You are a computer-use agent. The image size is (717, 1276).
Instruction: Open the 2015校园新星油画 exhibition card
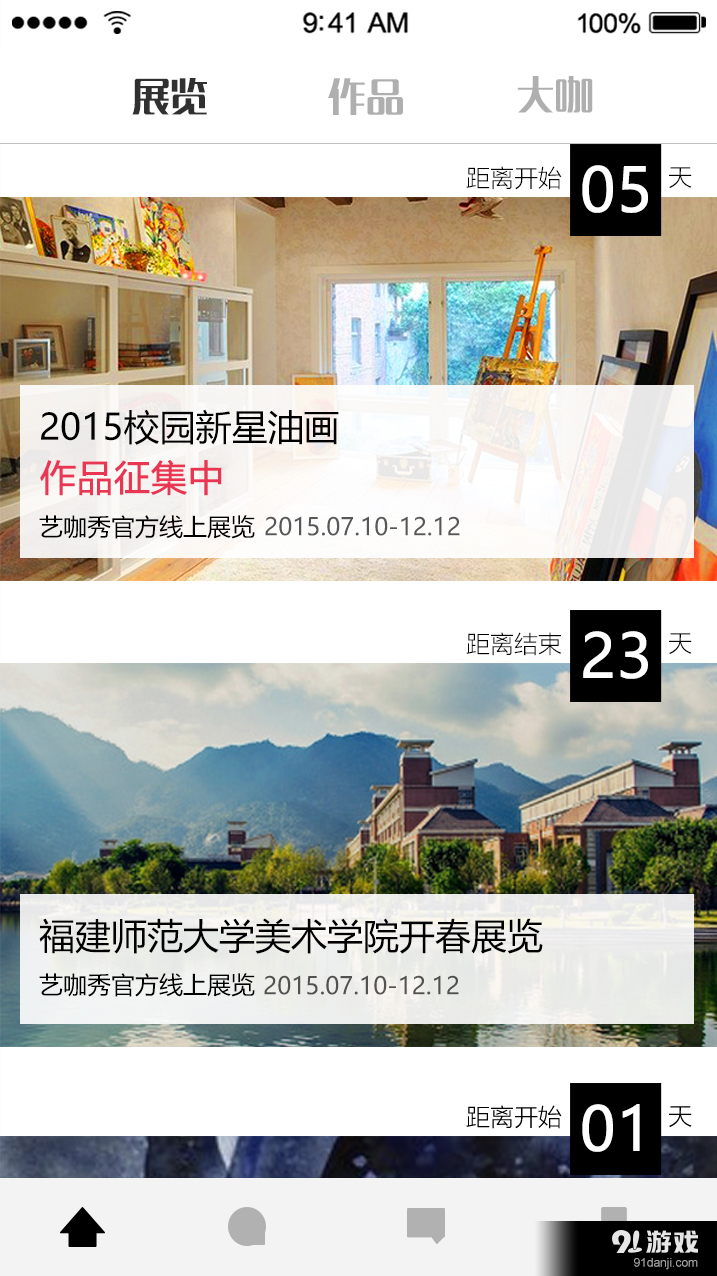click(356, 471)
